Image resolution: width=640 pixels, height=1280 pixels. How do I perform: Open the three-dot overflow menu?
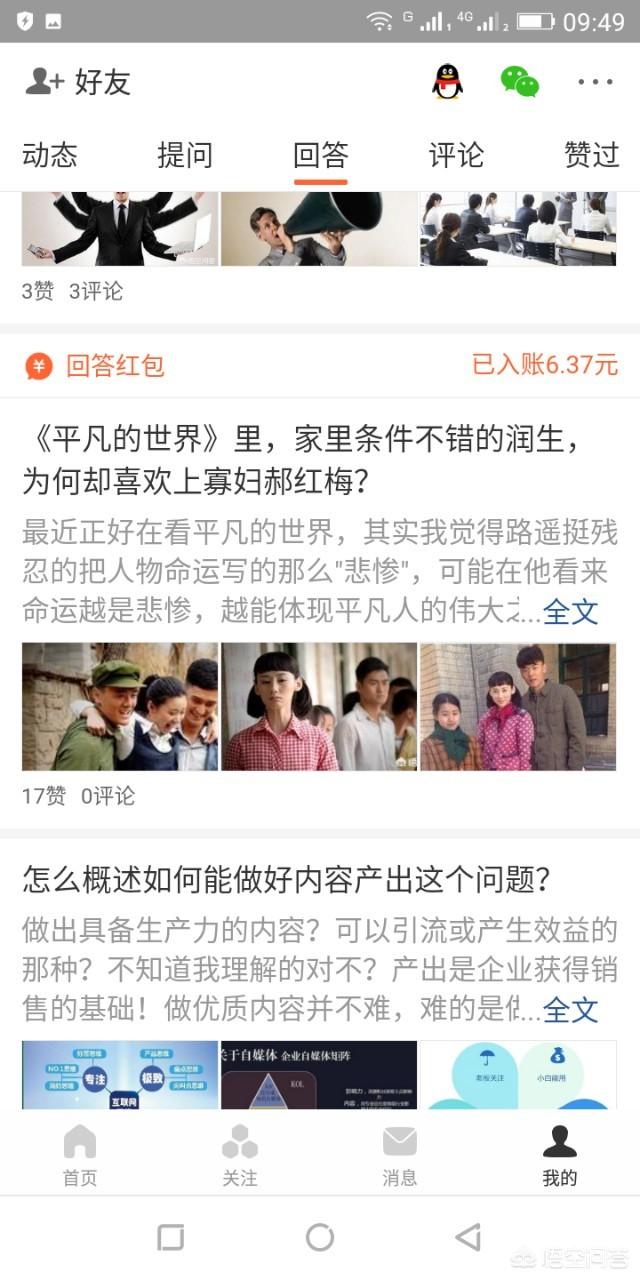[x=595, y=82]
